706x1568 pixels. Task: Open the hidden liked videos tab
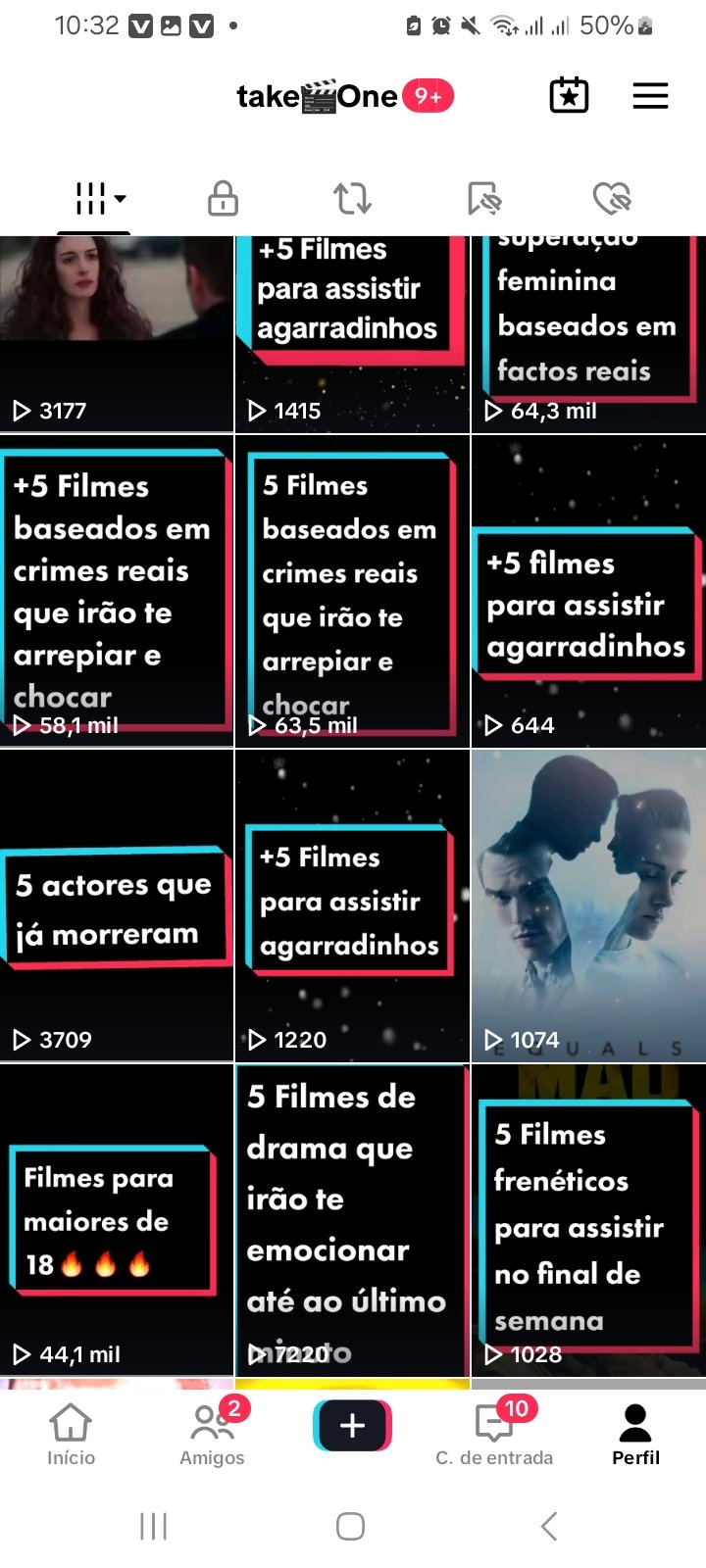click(613, 198)
